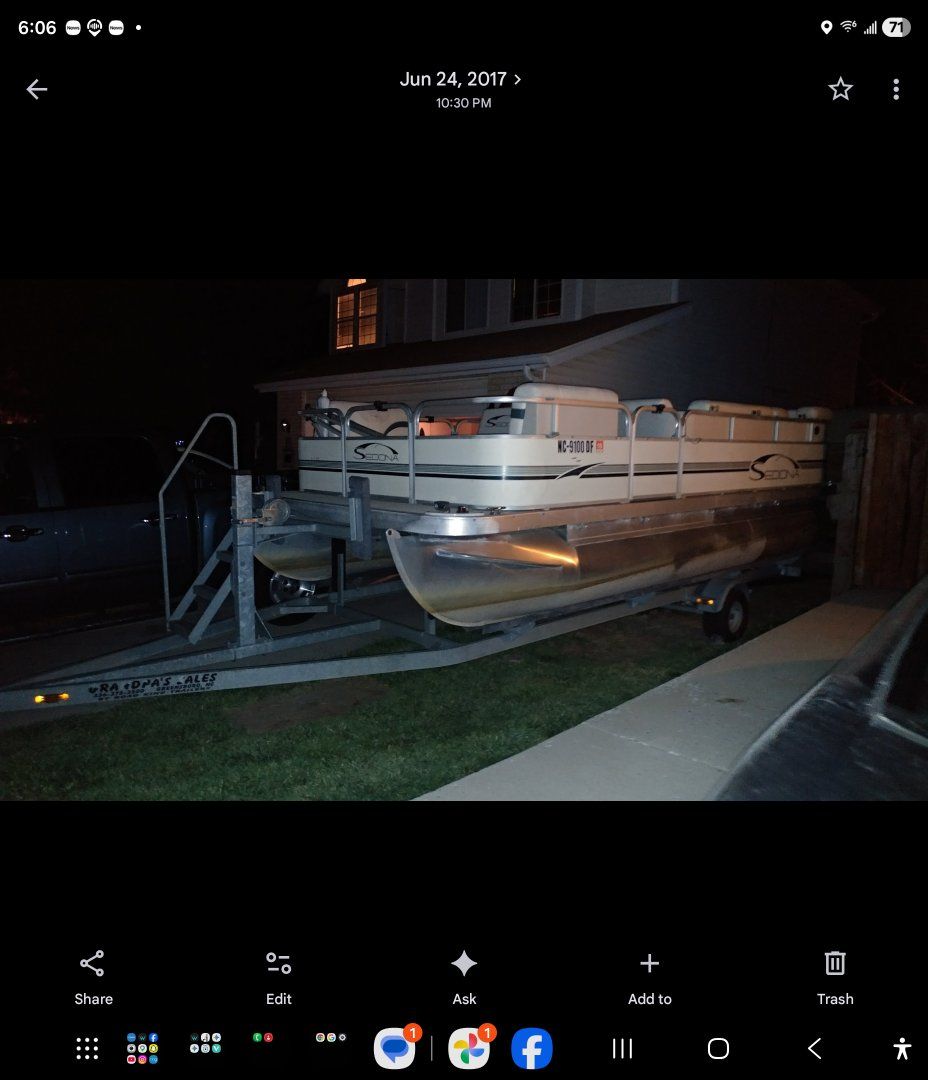Go to the home screen
Image resolution: width=928 pixels, height=1080 pixels.
pyautogui.click(x=718, y=1048)
